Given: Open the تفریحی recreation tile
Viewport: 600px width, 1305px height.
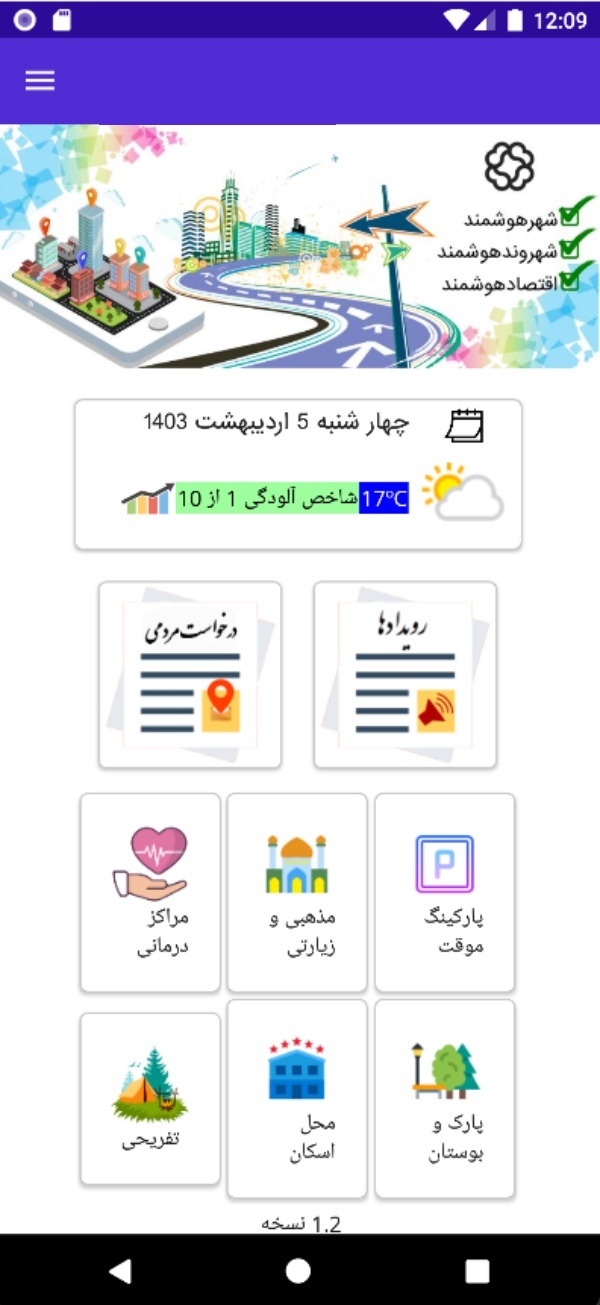Looking at the screenshot, I should coord(150,1098).
